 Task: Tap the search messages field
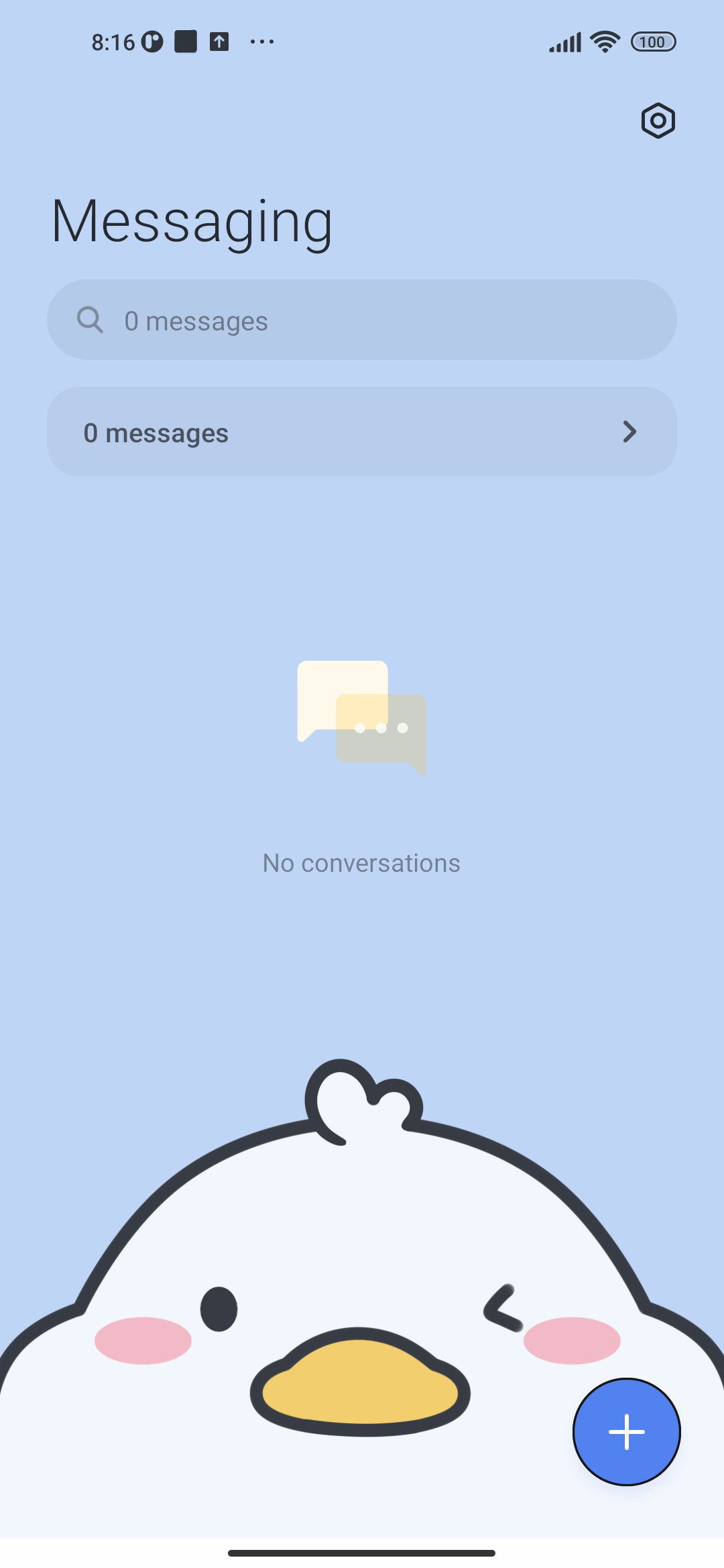pos(362,320)
